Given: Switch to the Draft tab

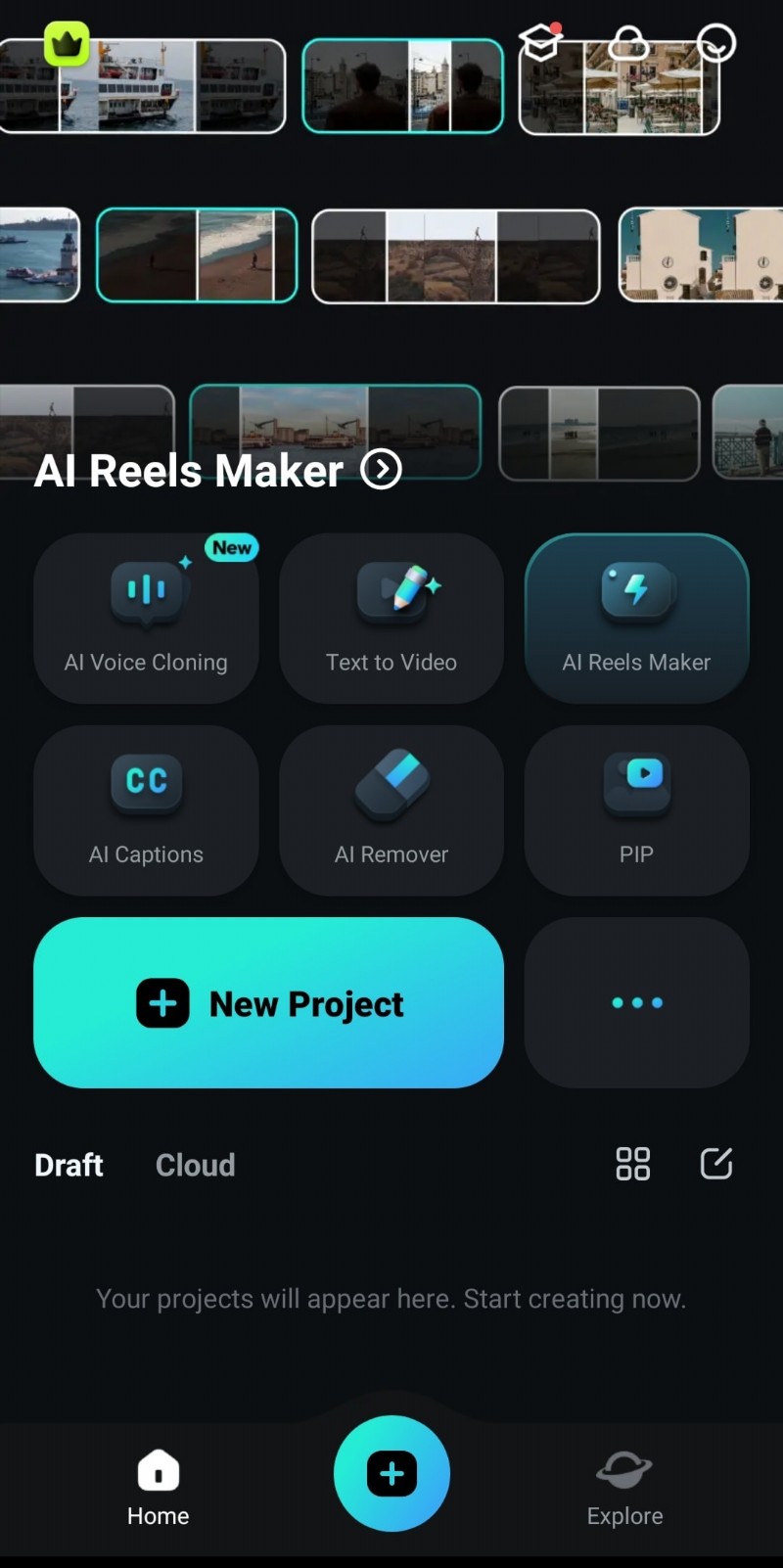Looking at the screenshot, I should (69, 1165).
